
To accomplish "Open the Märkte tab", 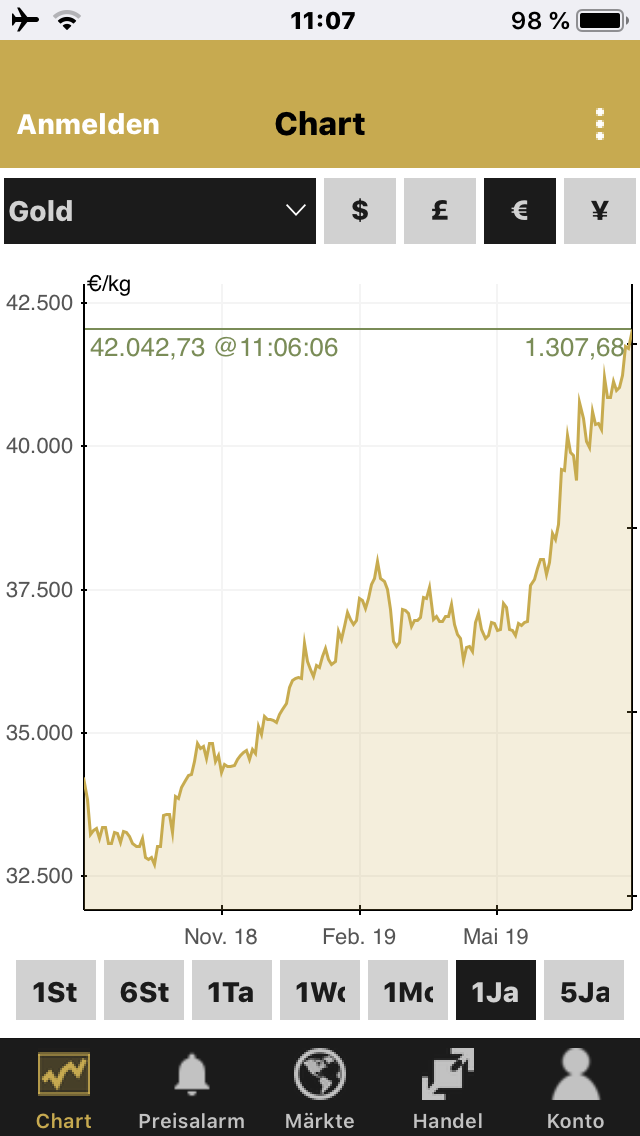I will coord(320,1089).
